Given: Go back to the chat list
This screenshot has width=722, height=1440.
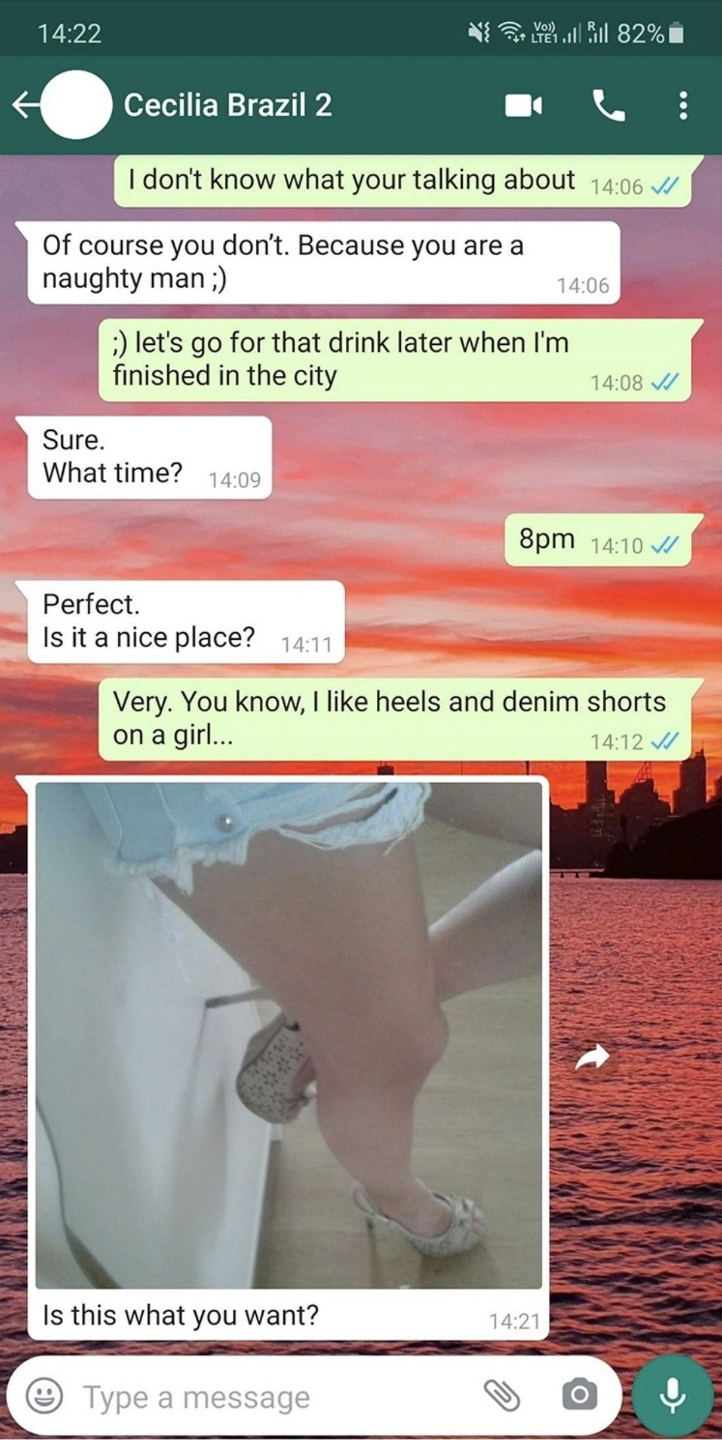Looking at the screenshot, I should point(24,105).
